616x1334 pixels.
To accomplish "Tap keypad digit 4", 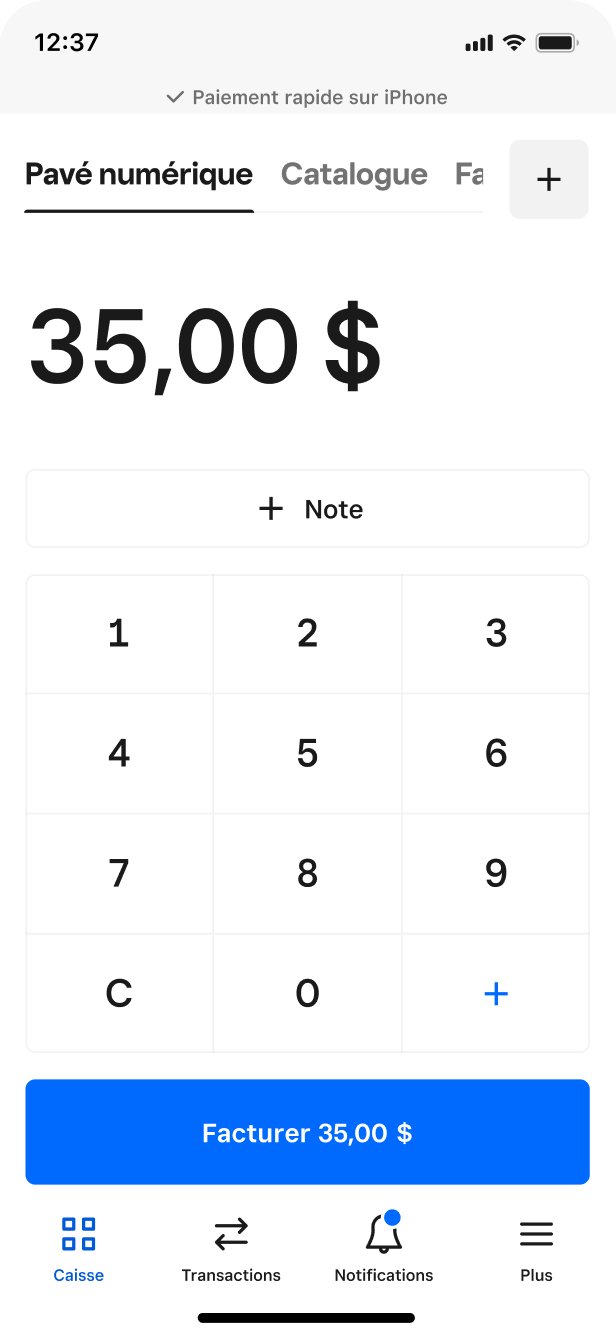I will 119,754.
